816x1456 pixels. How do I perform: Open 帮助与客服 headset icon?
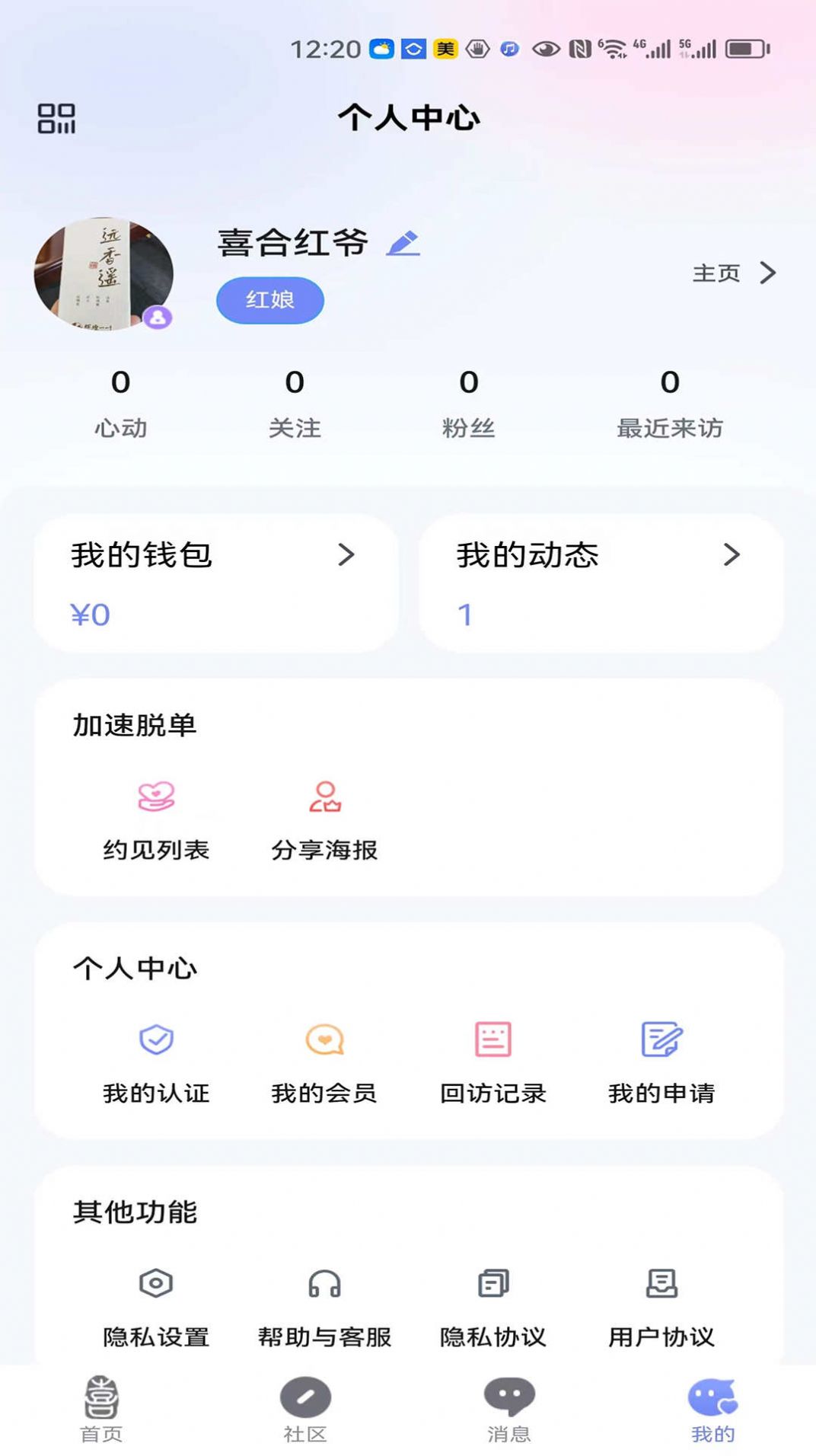[326, 1283]
